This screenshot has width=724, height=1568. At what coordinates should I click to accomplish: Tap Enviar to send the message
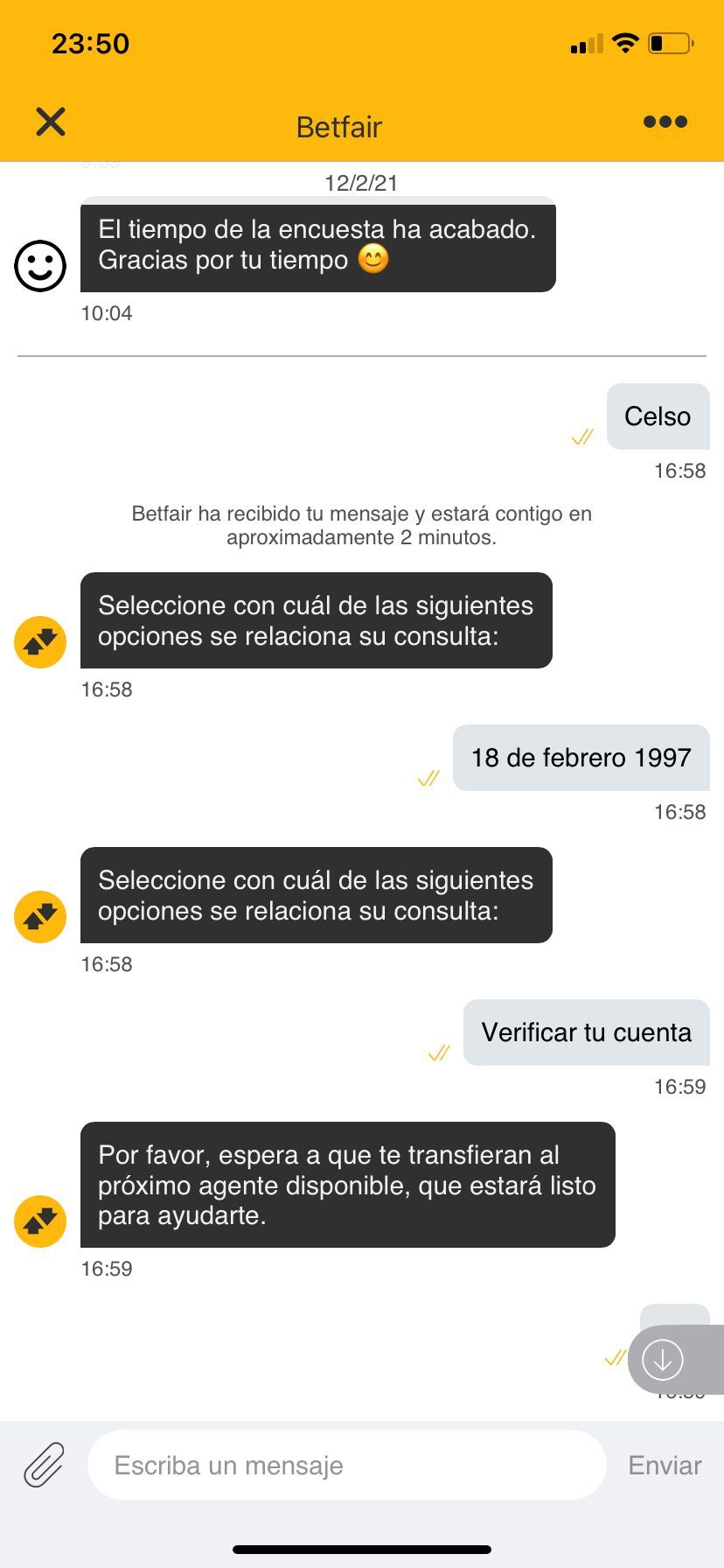(665, 1465)
